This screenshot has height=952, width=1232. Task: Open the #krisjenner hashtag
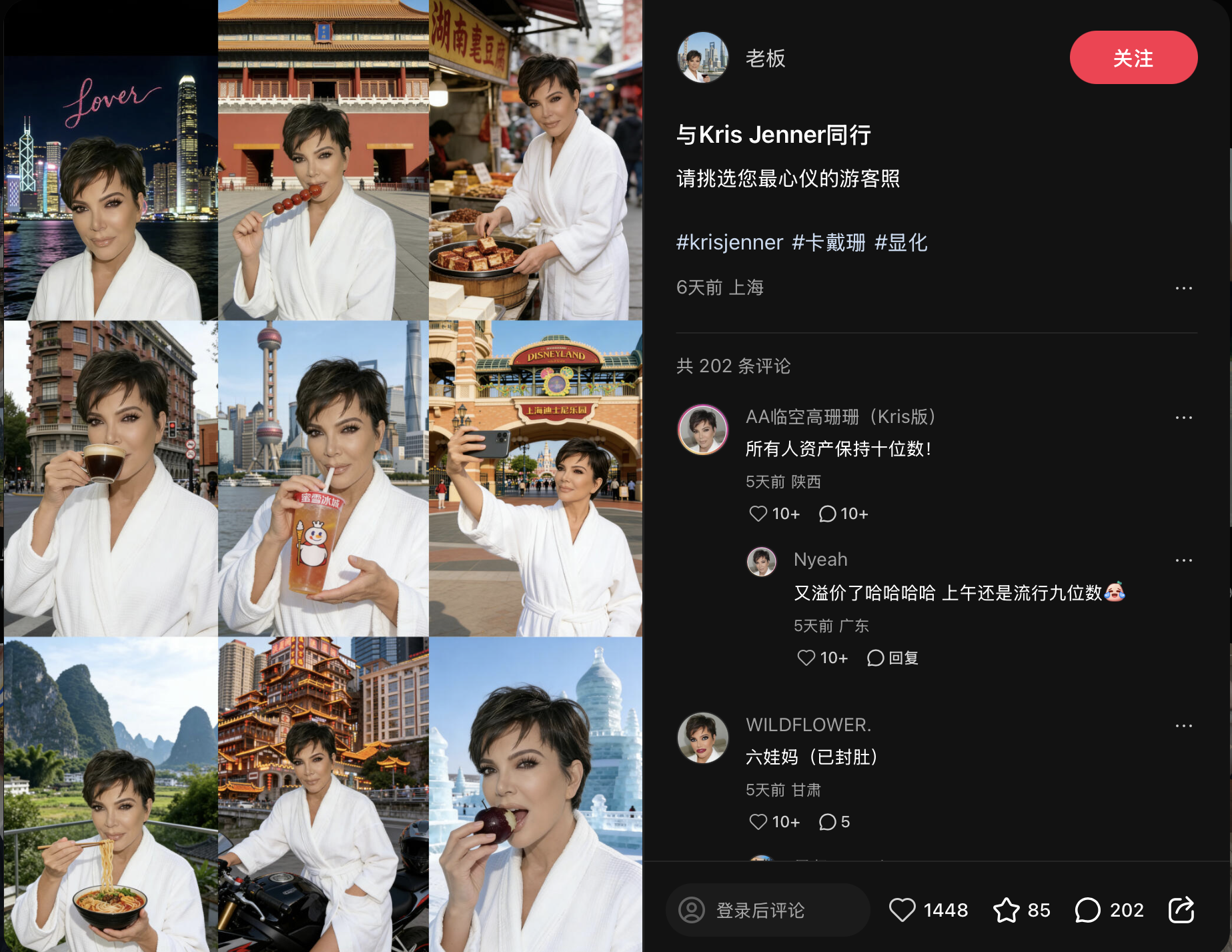coord(729,242)
